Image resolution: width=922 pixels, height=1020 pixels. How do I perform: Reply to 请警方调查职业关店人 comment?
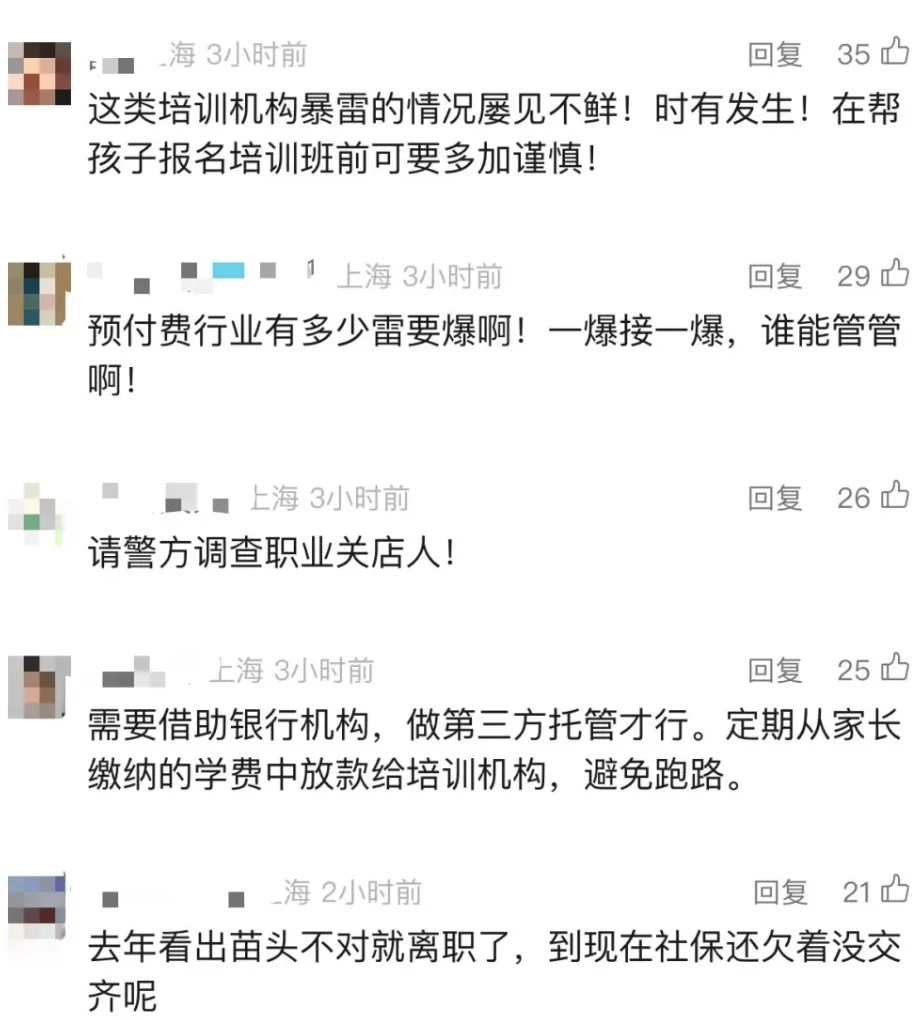(775, 497)
